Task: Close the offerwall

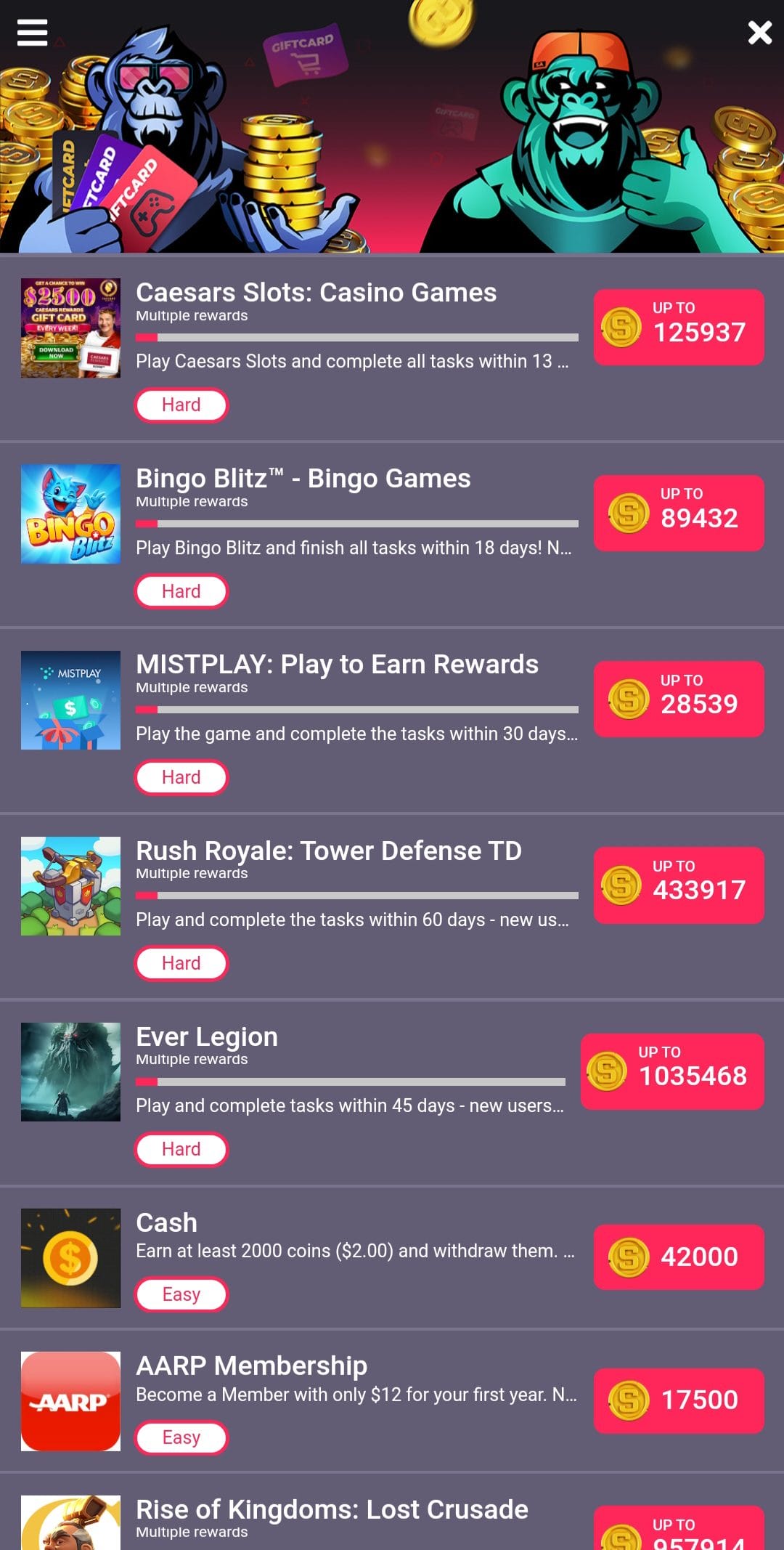Action: [759, 32]
